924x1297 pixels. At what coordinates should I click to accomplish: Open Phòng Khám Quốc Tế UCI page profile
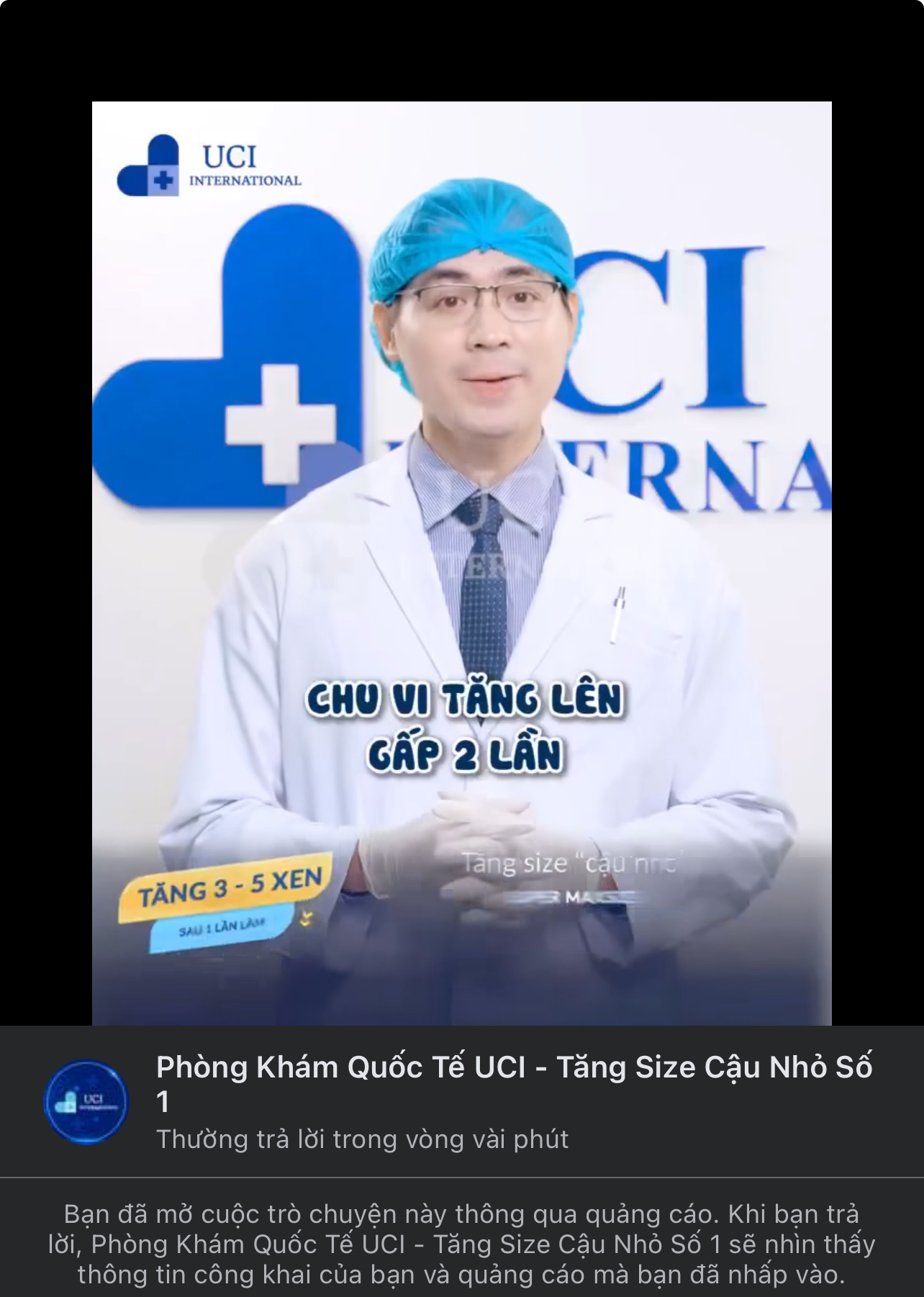[86, 1101]
